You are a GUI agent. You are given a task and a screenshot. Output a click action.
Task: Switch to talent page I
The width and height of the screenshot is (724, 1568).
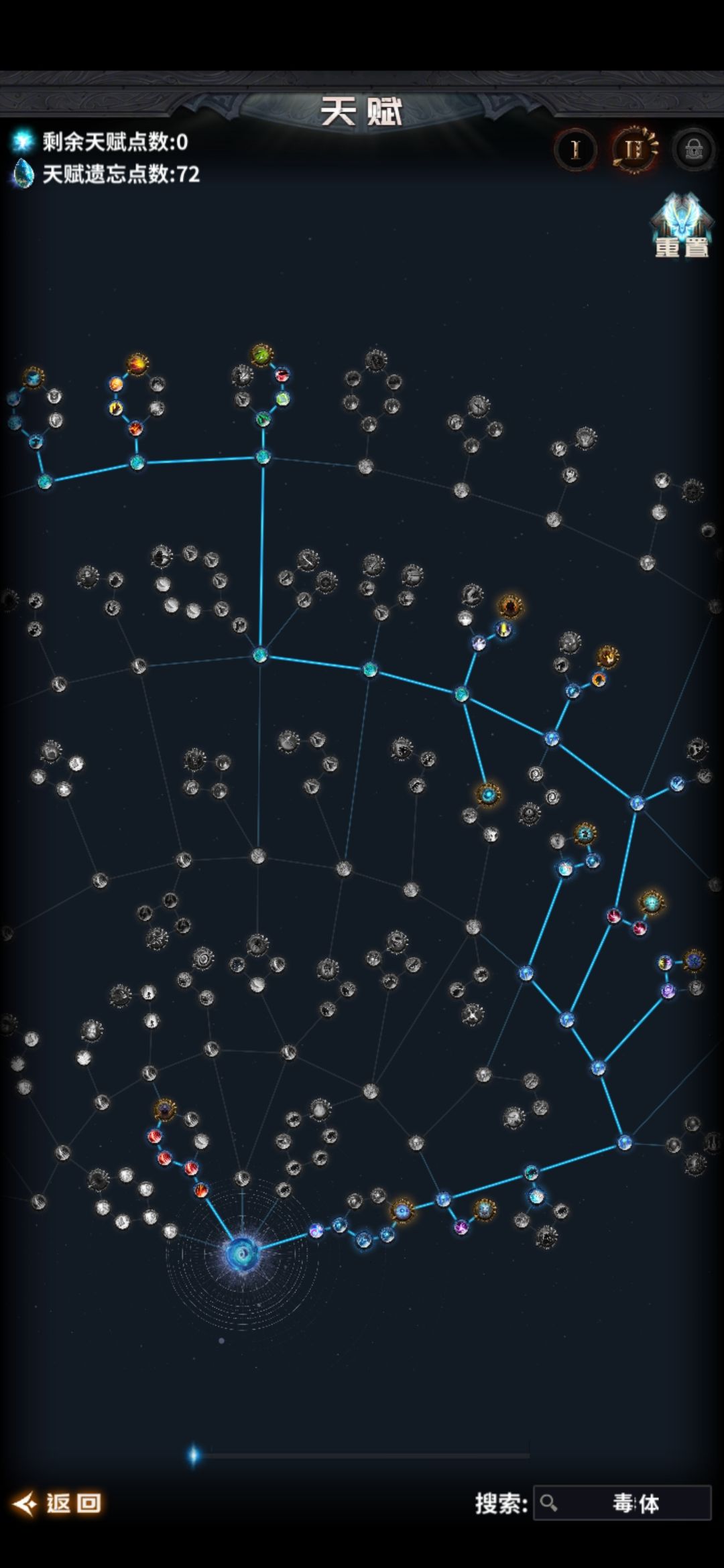(x=575, y=149)
